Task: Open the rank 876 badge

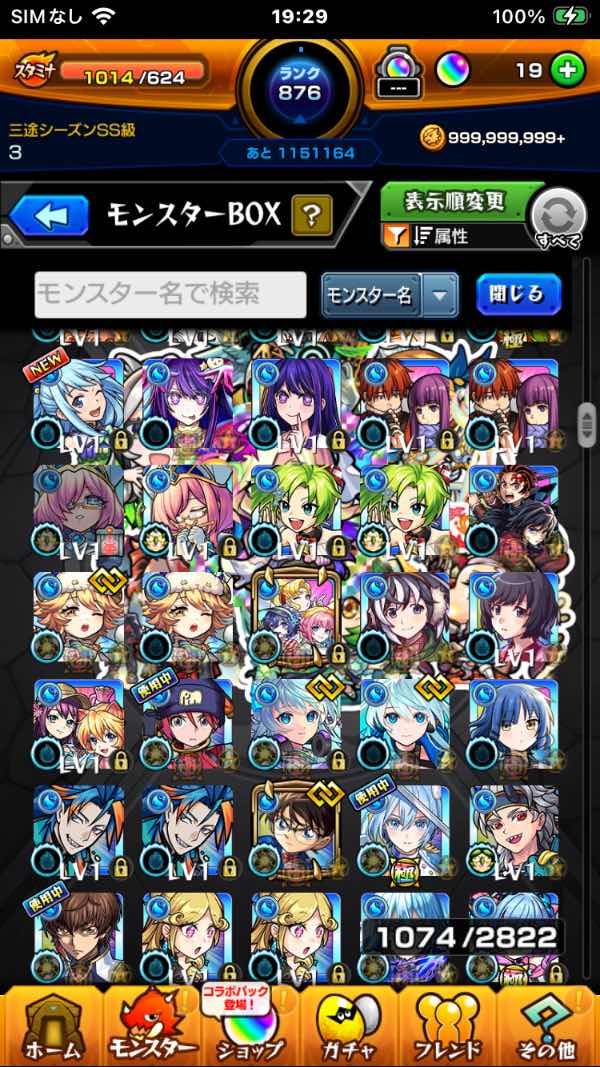Action: [299, 85]
